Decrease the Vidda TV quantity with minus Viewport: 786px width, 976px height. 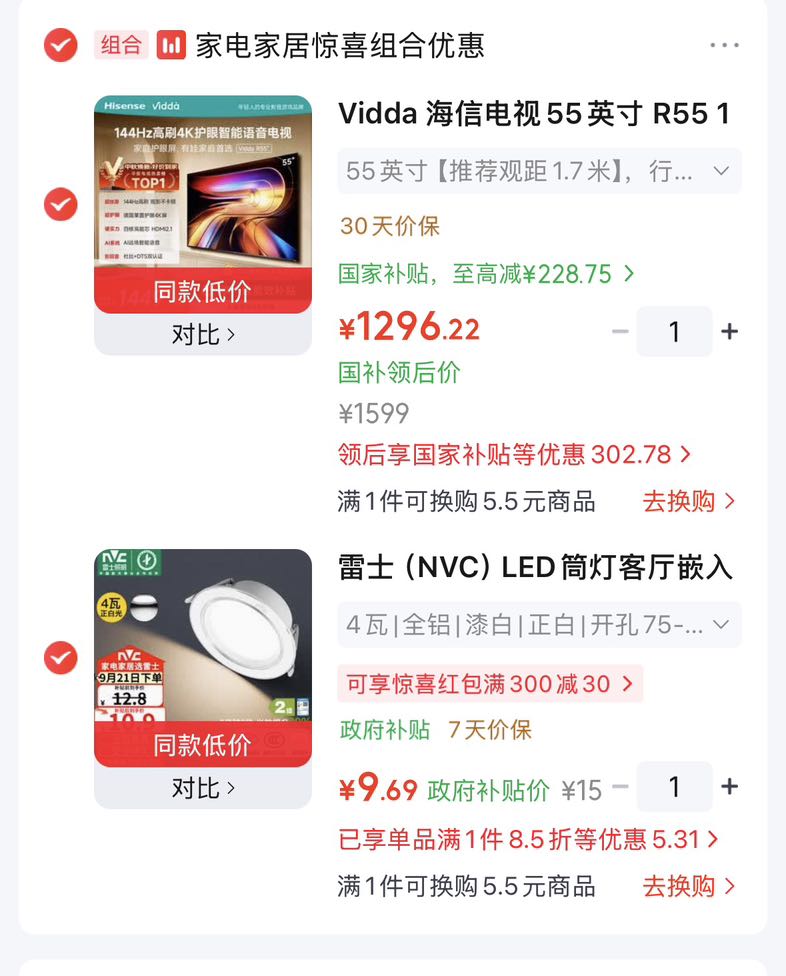[x=620, y=332]
